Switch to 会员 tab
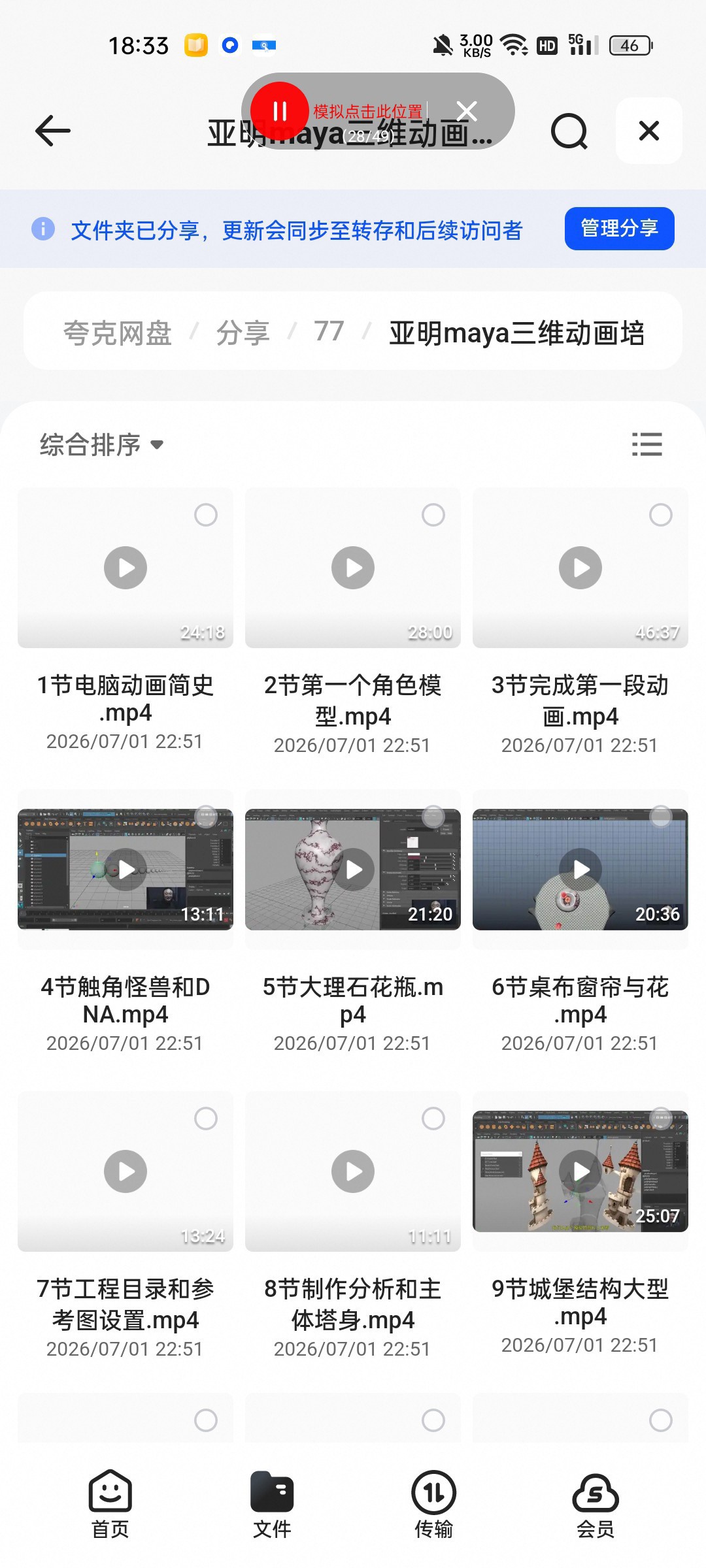Screen dimensions: 706x1568 click(x=596, y=1504)
